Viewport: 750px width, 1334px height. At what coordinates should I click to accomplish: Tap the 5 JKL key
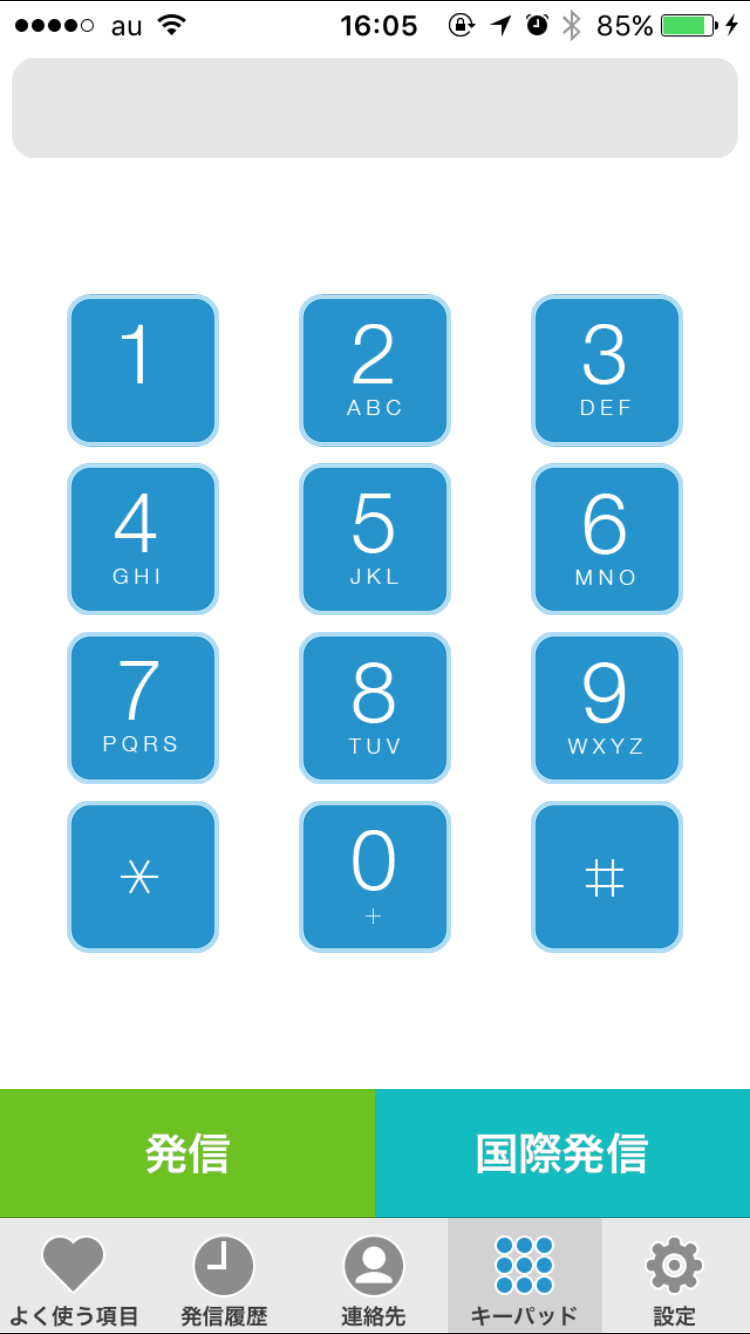[x=375, y=539]
